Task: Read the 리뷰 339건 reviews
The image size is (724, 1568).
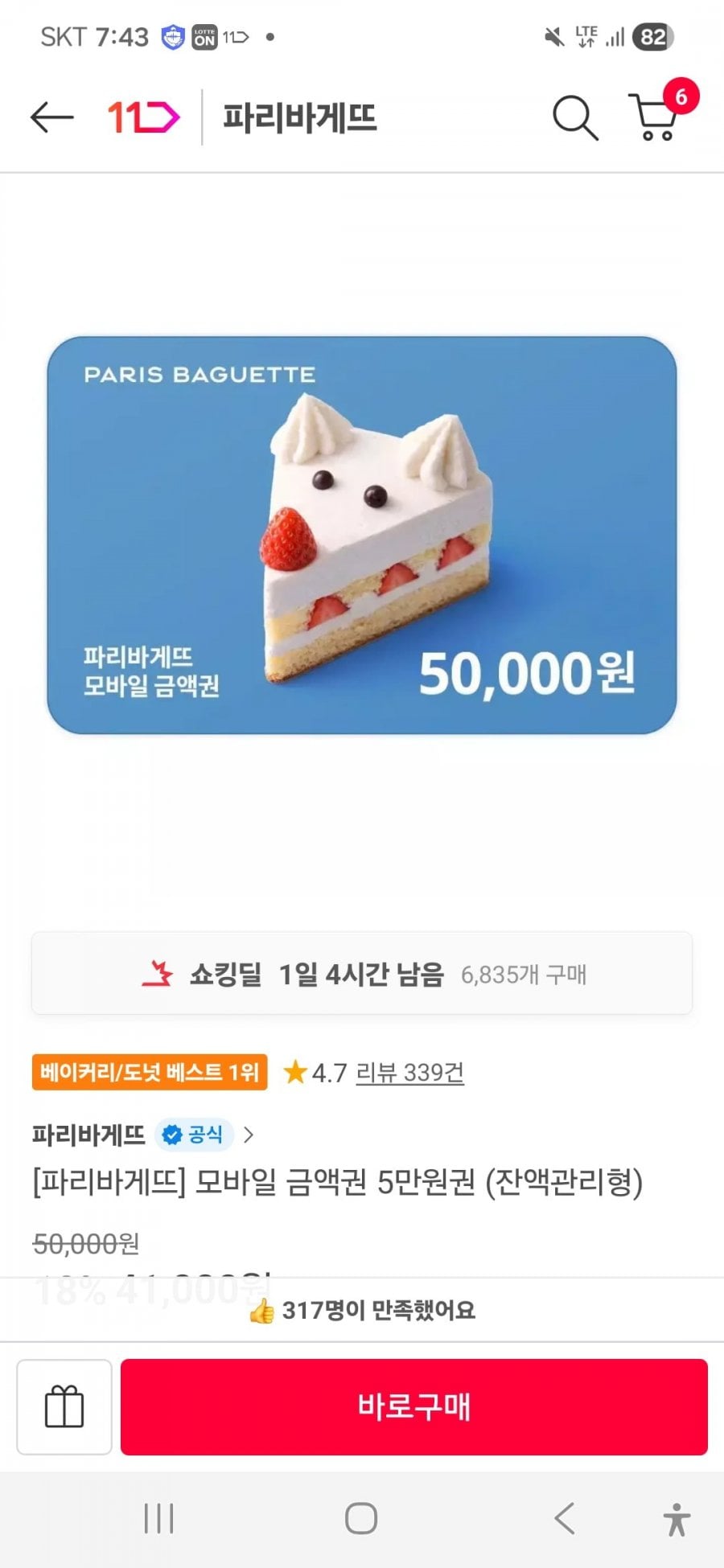Action: pyautogui.click(x=409, y=1073)
